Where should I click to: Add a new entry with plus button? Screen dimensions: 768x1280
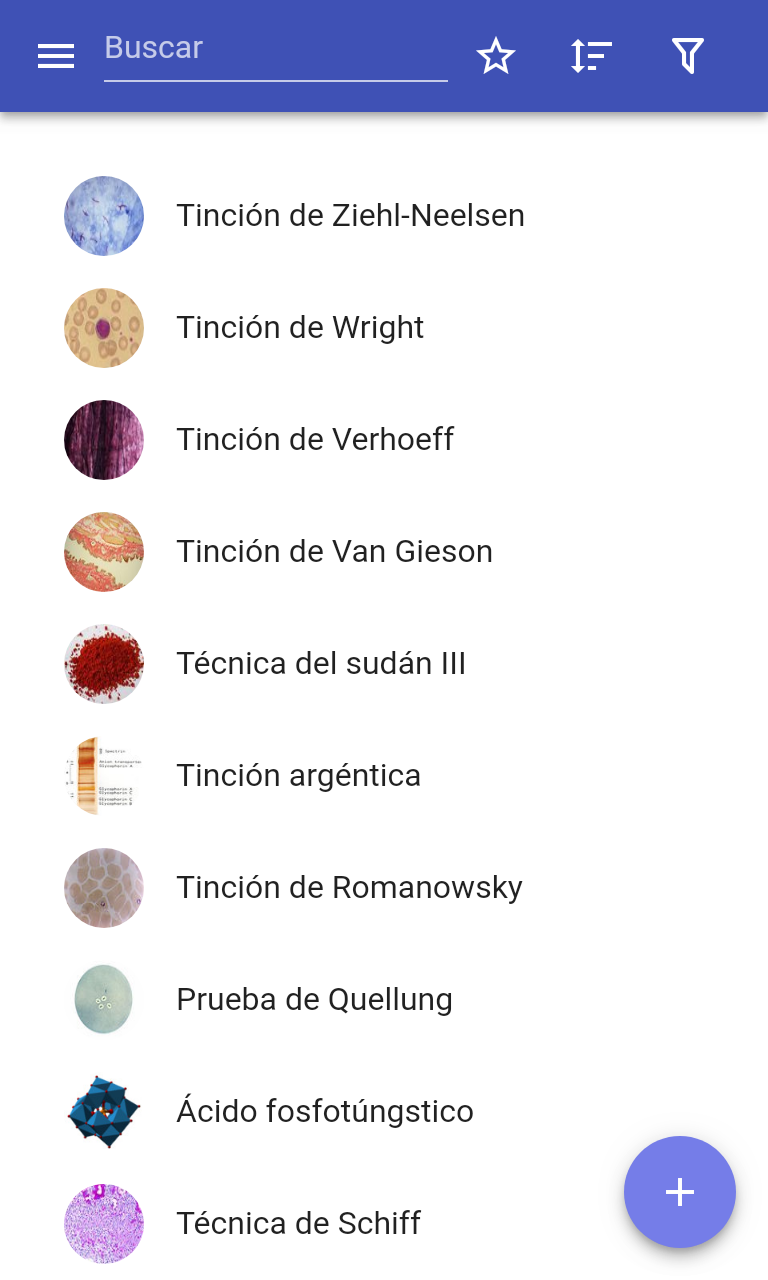coord(680,1192)
